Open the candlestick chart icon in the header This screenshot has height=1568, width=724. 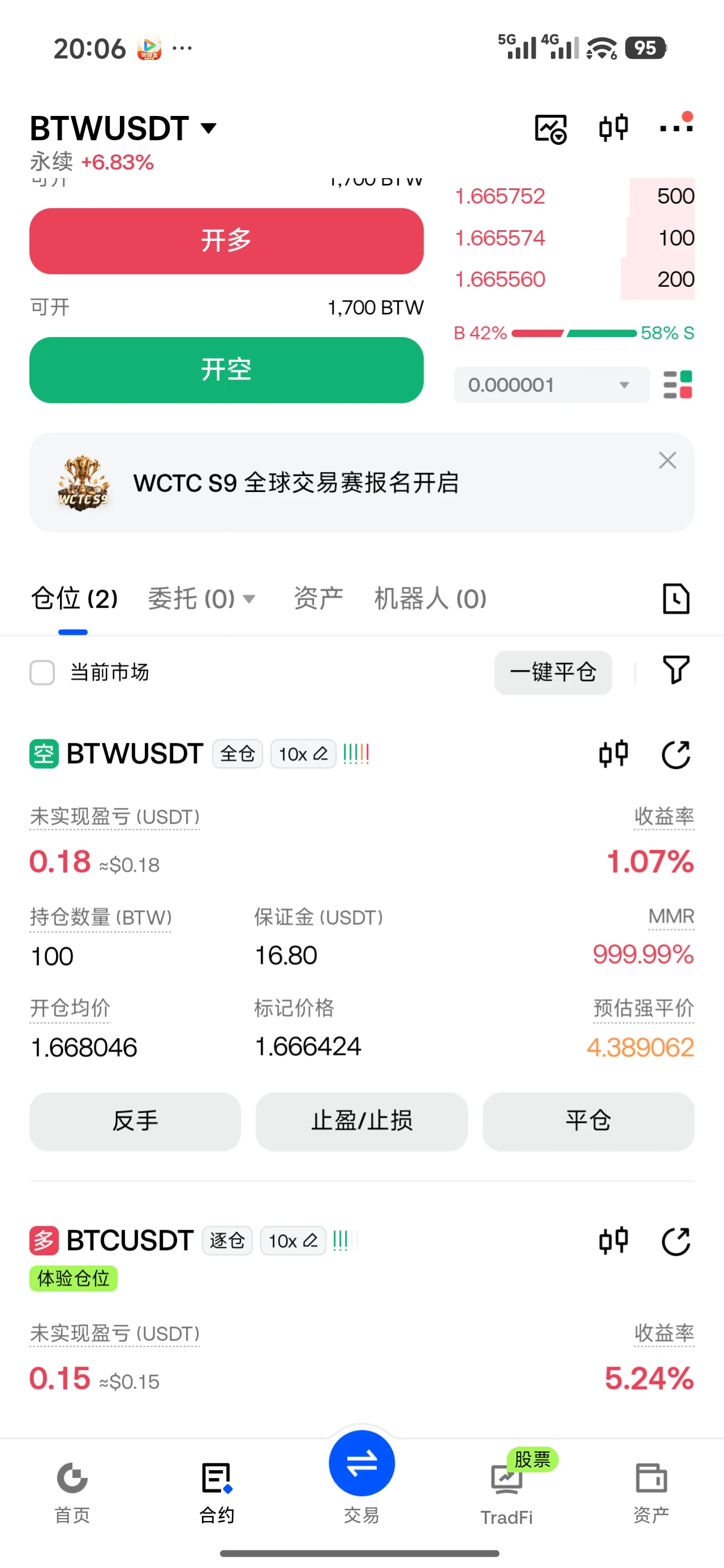click(x=613, y=128)
